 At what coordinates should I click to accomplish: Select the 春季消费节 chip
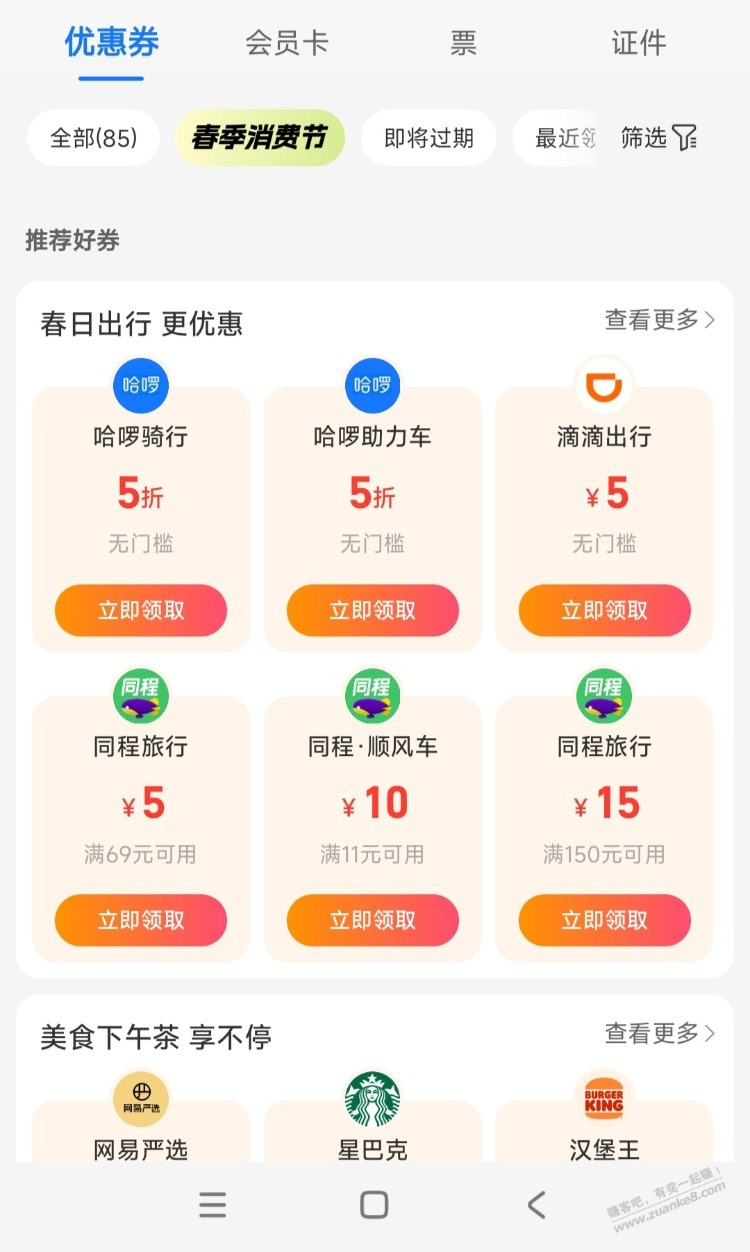[259, 138]
